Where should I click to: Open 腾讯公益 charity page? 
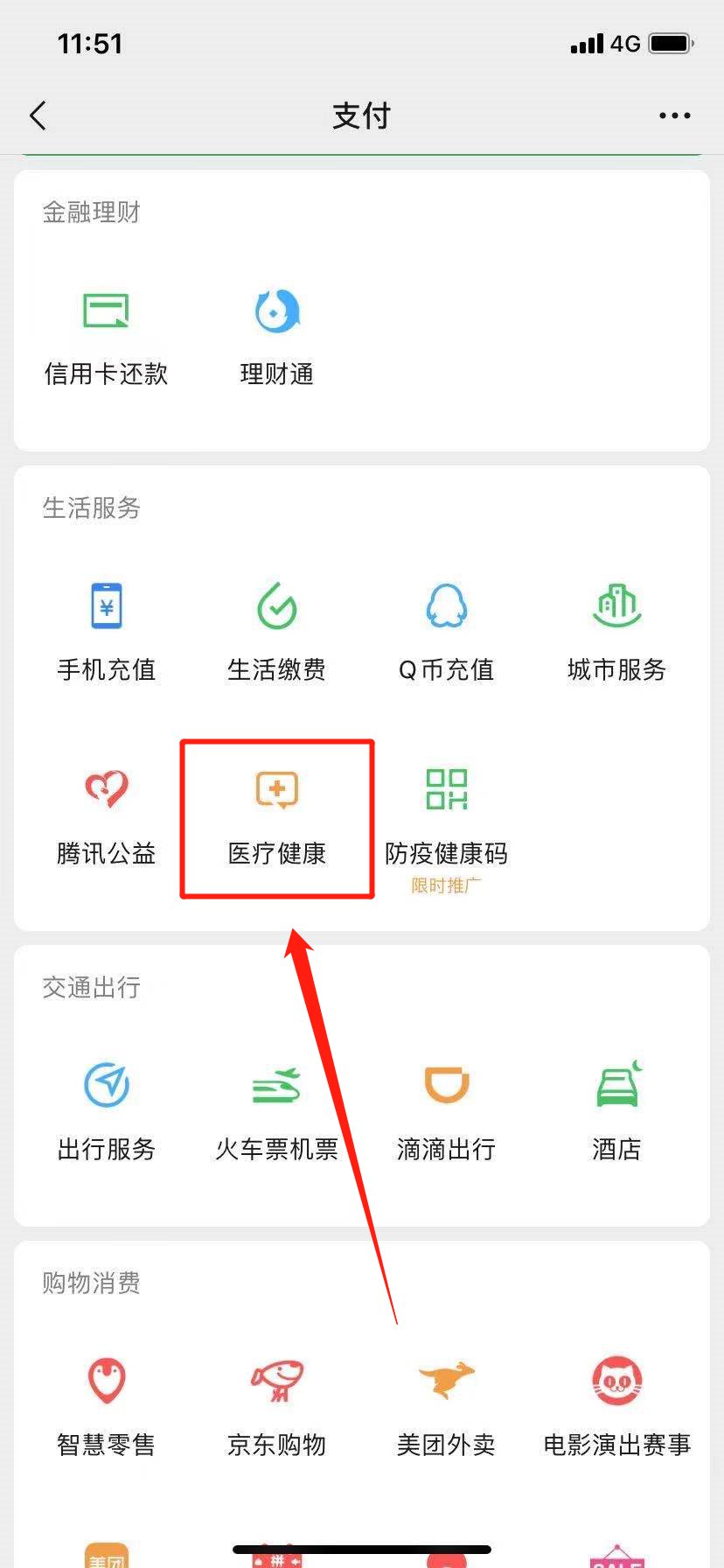(x=106, y=814)
